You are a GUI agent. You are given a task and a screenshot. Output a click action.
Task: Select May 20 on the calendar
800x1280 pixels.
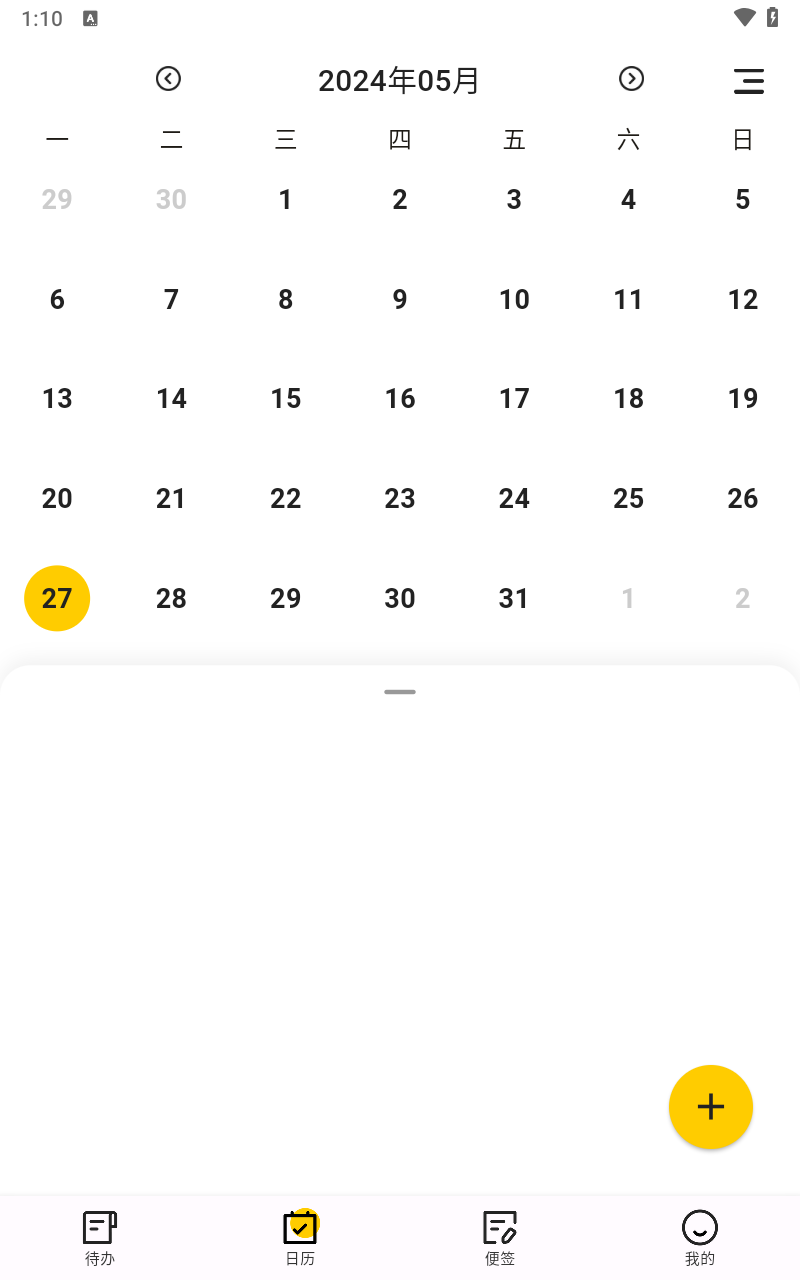(57, 498)
